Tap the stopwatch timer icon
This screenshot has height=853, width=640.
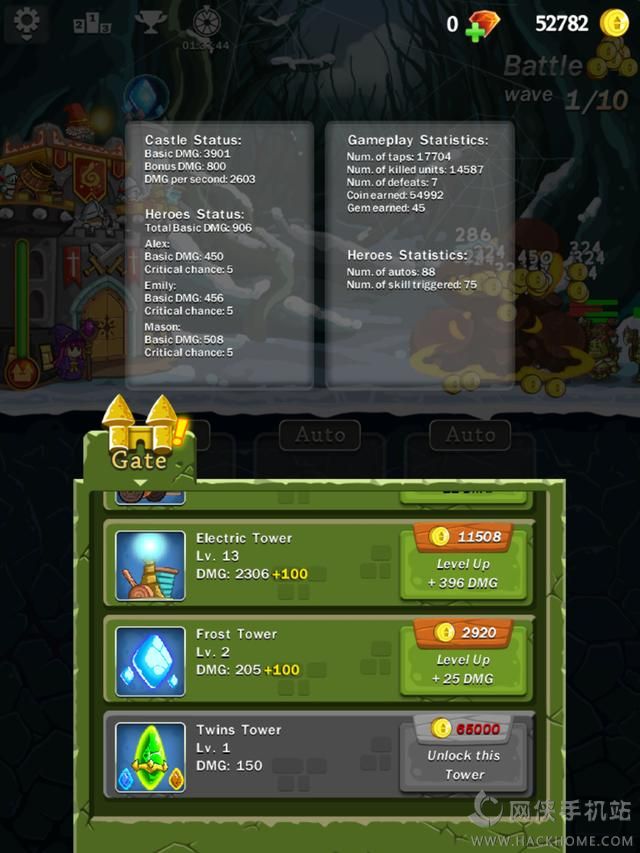(x=204, y=23)
